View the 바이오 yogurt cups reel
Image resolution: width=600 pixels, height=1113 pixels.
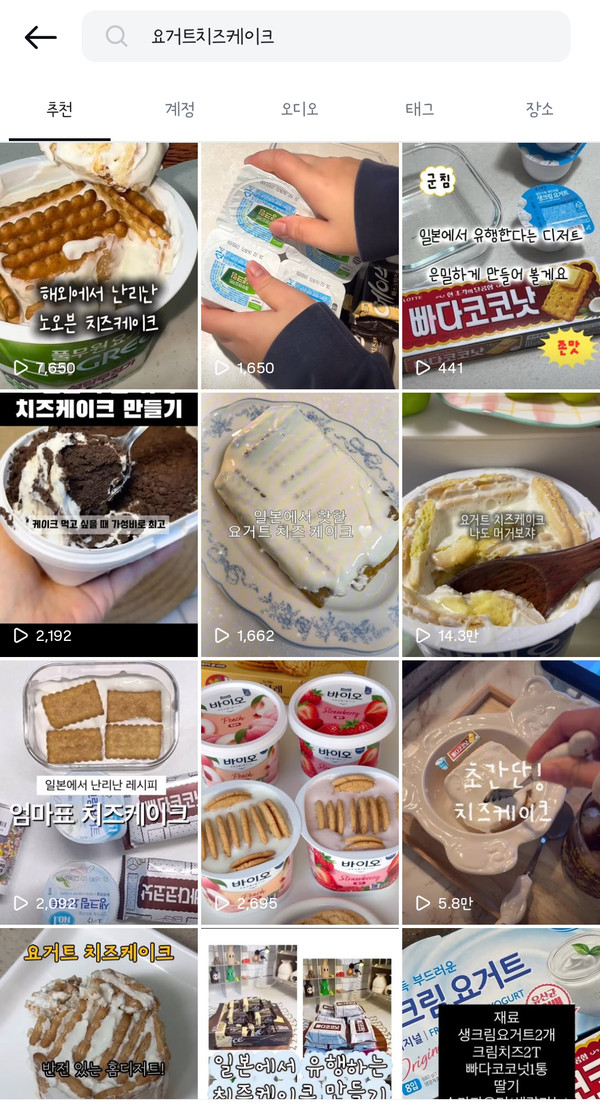(300, 791)
